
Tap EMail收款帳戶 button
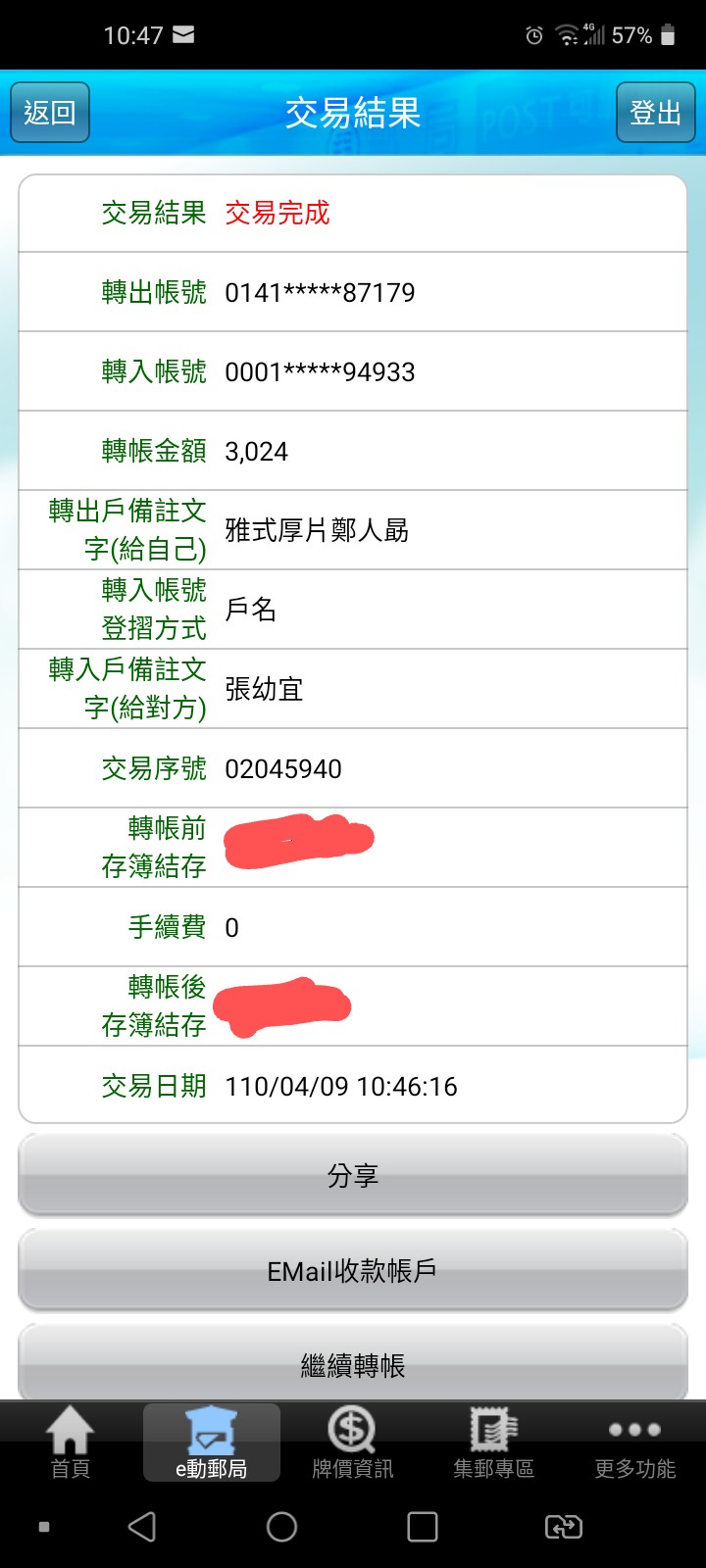353,1270
